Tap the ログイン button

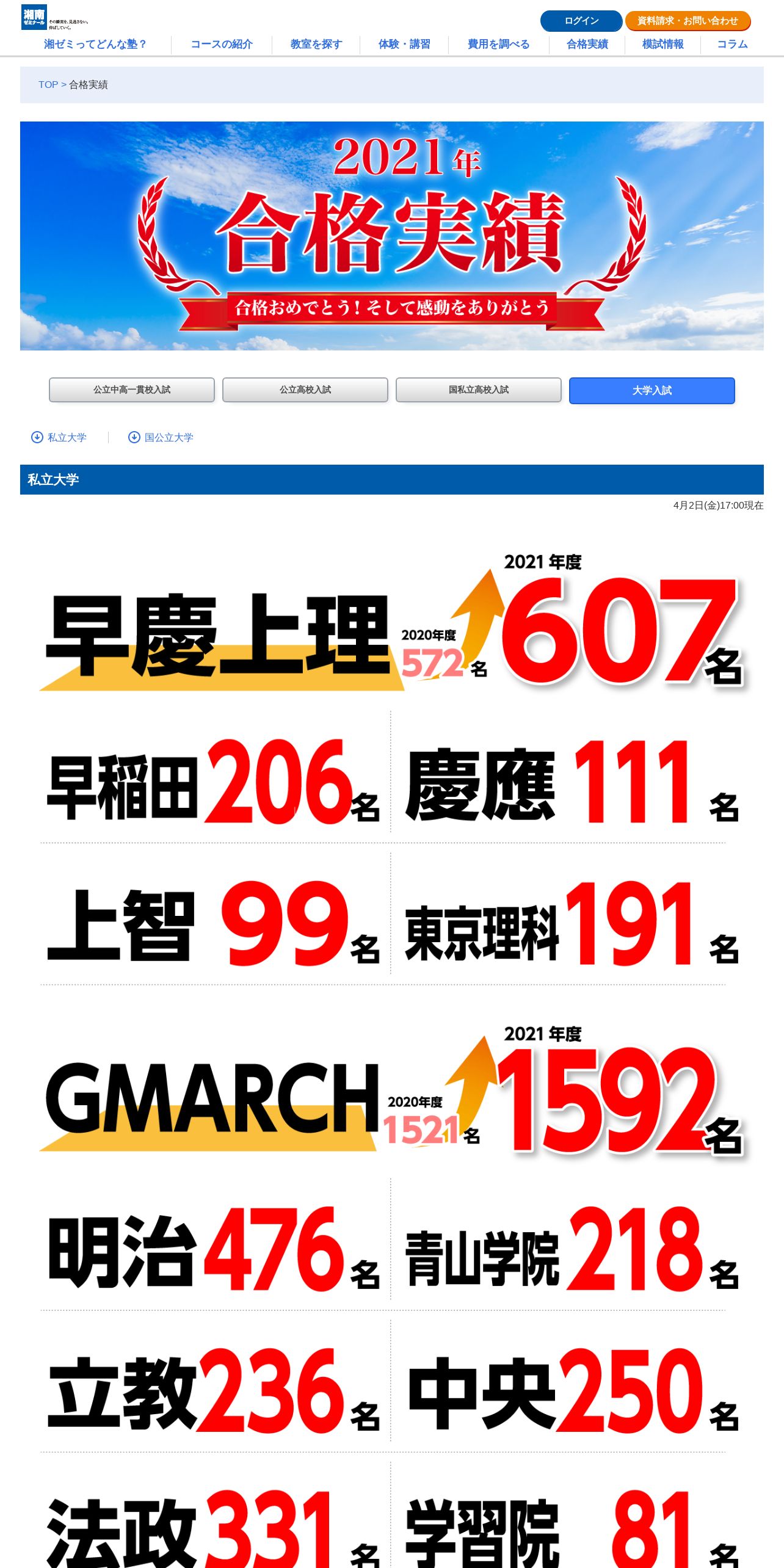pyautogui.click(x=581, y=21)
